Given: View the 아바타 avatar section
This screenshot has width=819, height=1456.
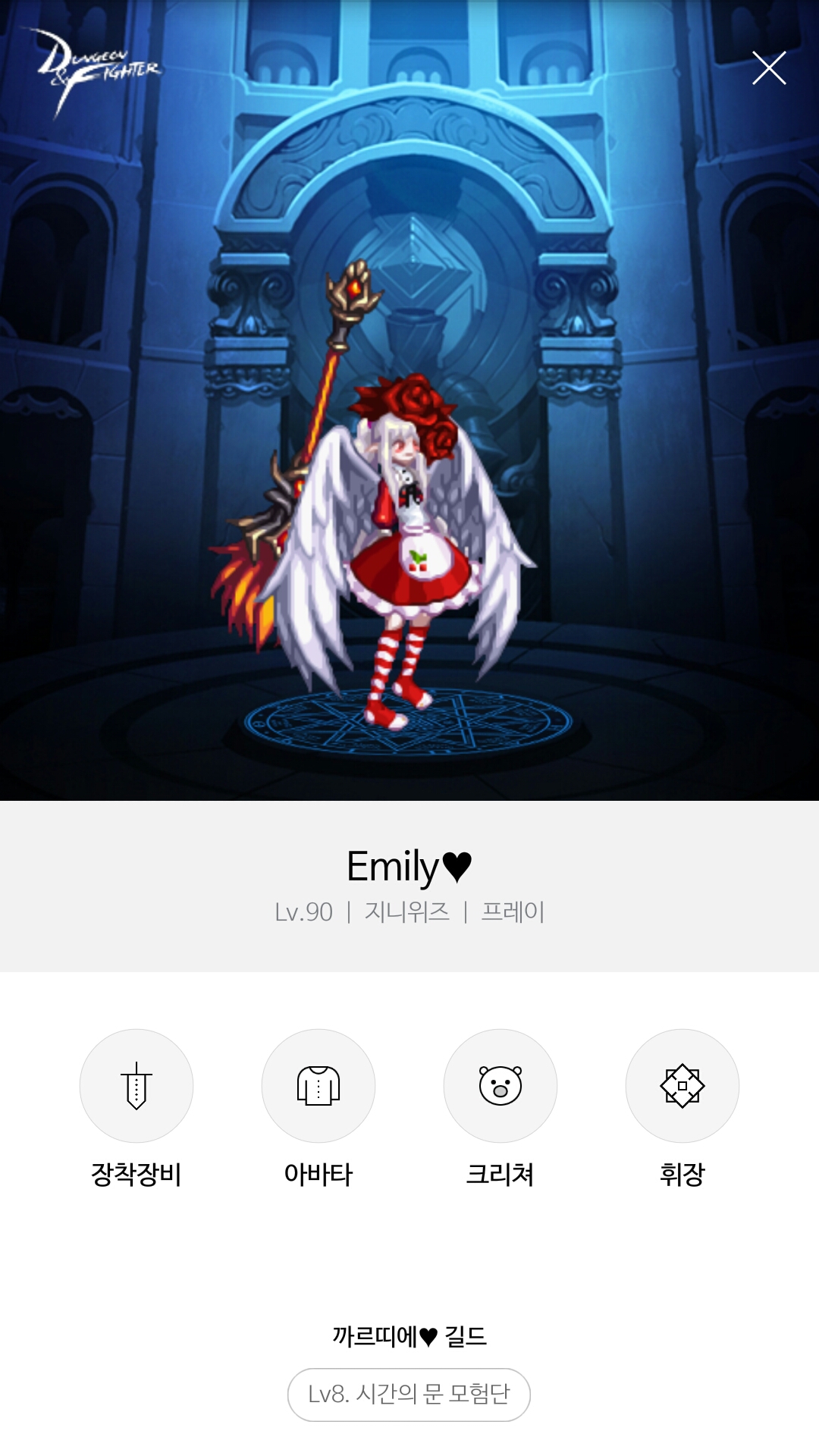Looking at the screenshot, I should coord(318,1086).
